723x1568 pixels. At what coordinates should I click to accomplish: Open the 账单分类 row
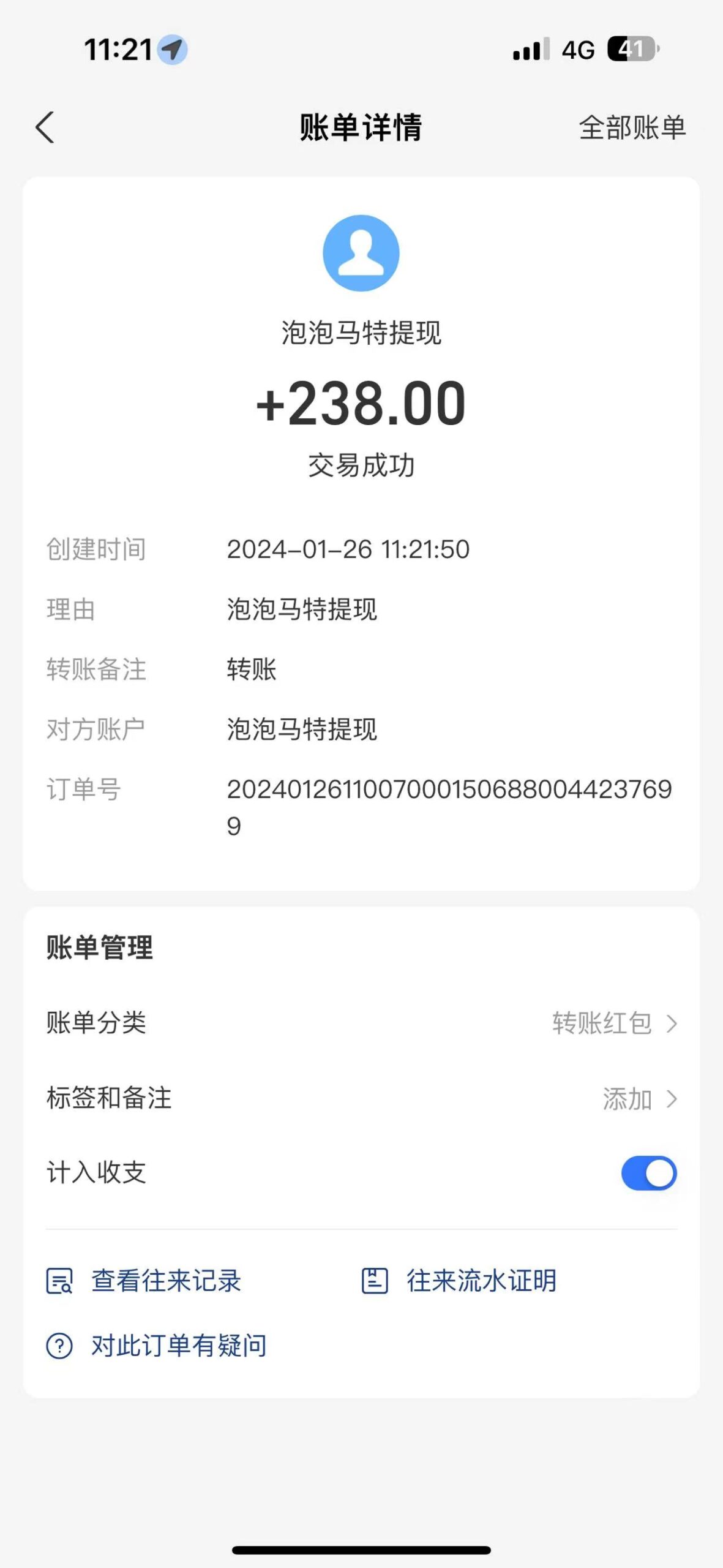click(x=361, y=1023)
